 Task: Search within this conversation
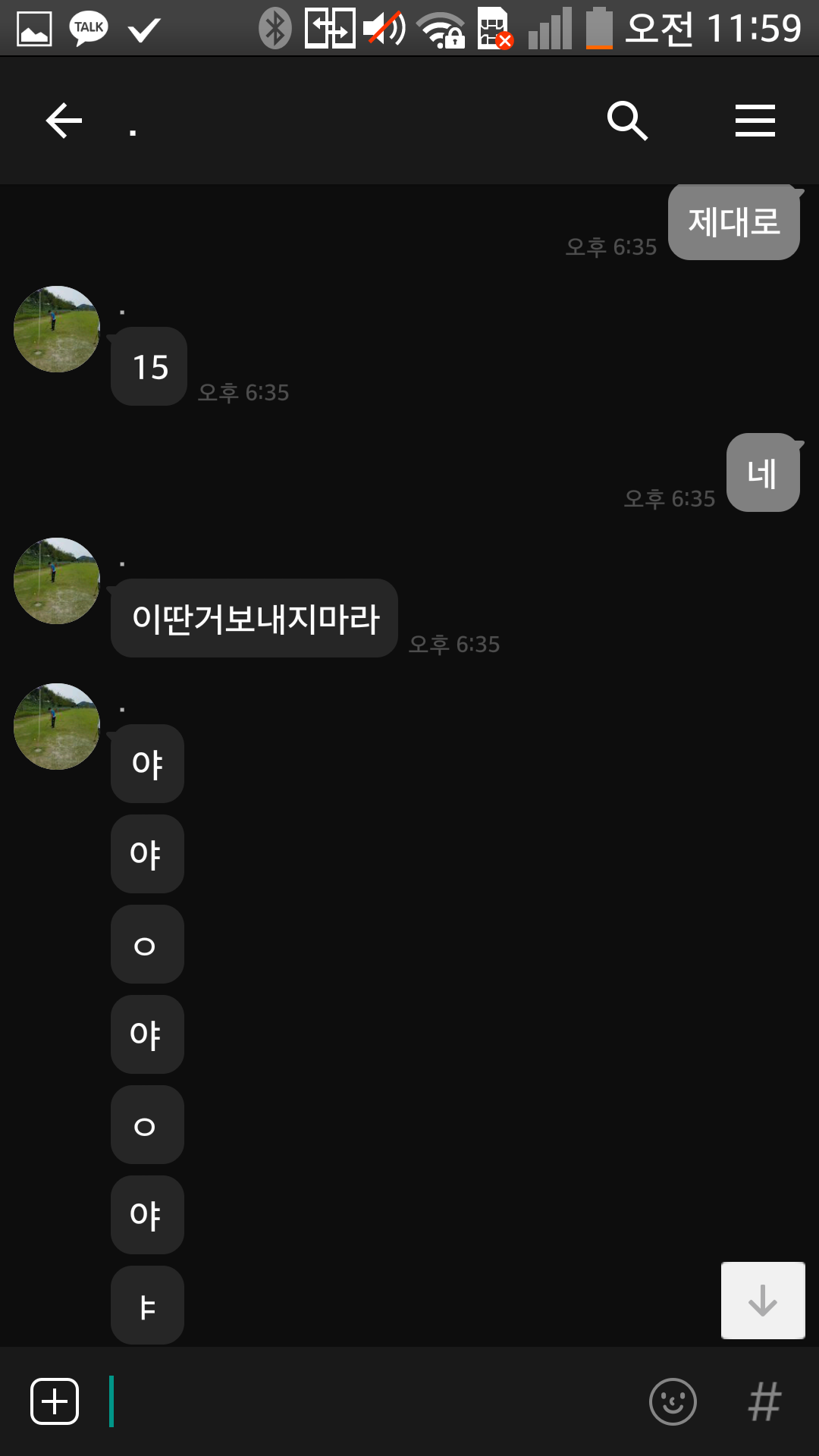click(x=627, y=121)
